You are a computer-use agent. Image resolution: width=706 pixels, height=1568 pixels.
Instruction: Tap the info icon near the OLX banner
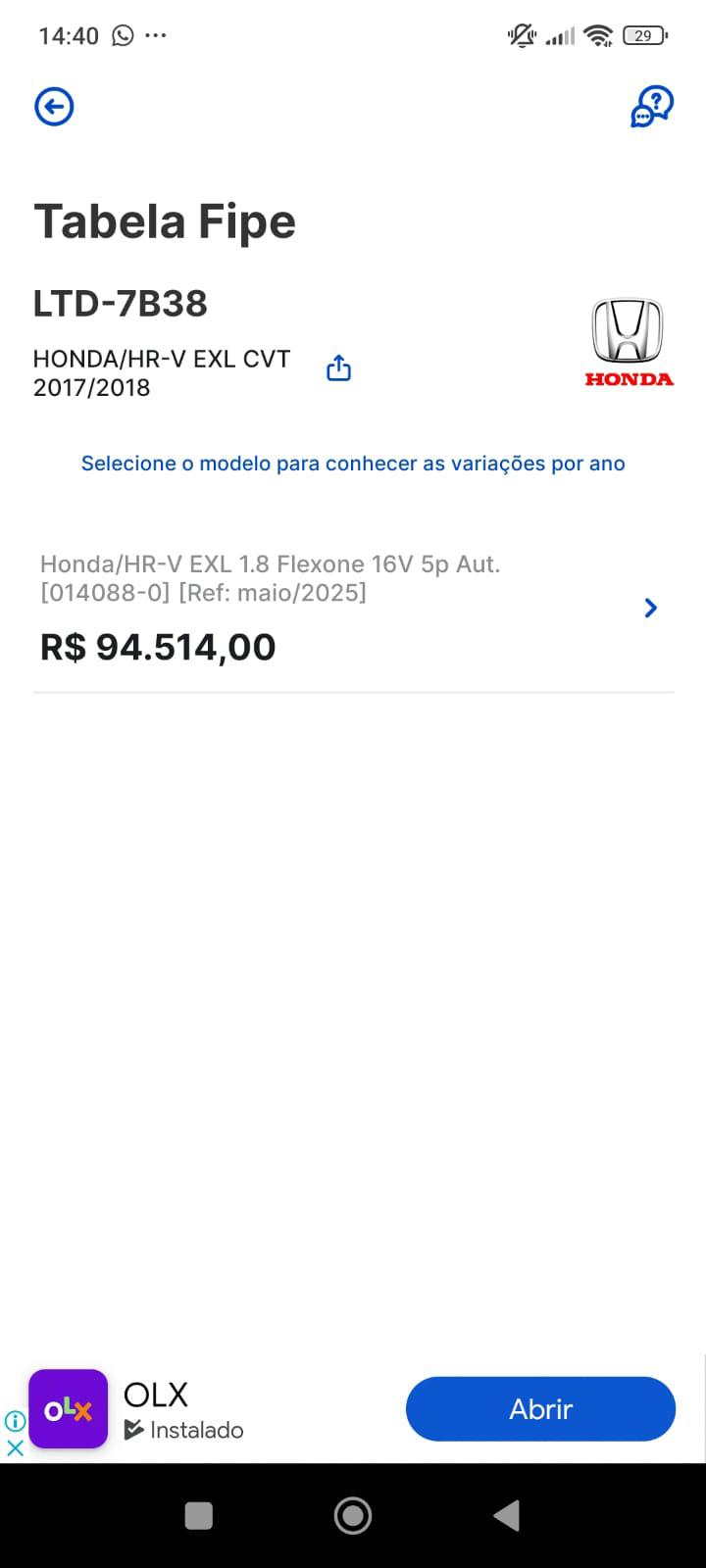(14, 1421)
